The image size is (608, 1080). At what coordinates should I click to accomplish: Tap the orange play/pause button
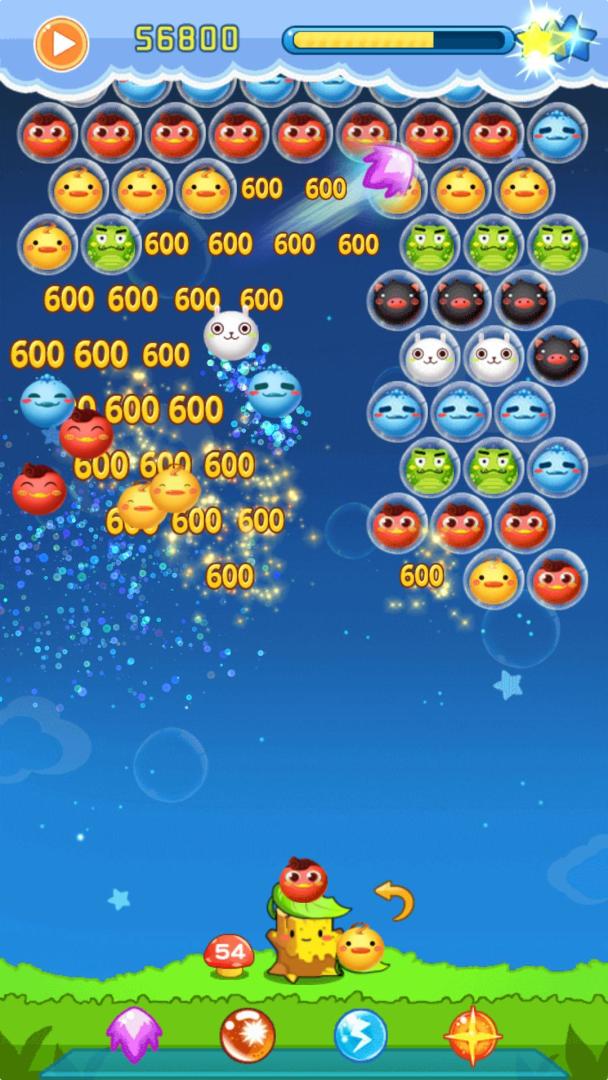(61, 43)
